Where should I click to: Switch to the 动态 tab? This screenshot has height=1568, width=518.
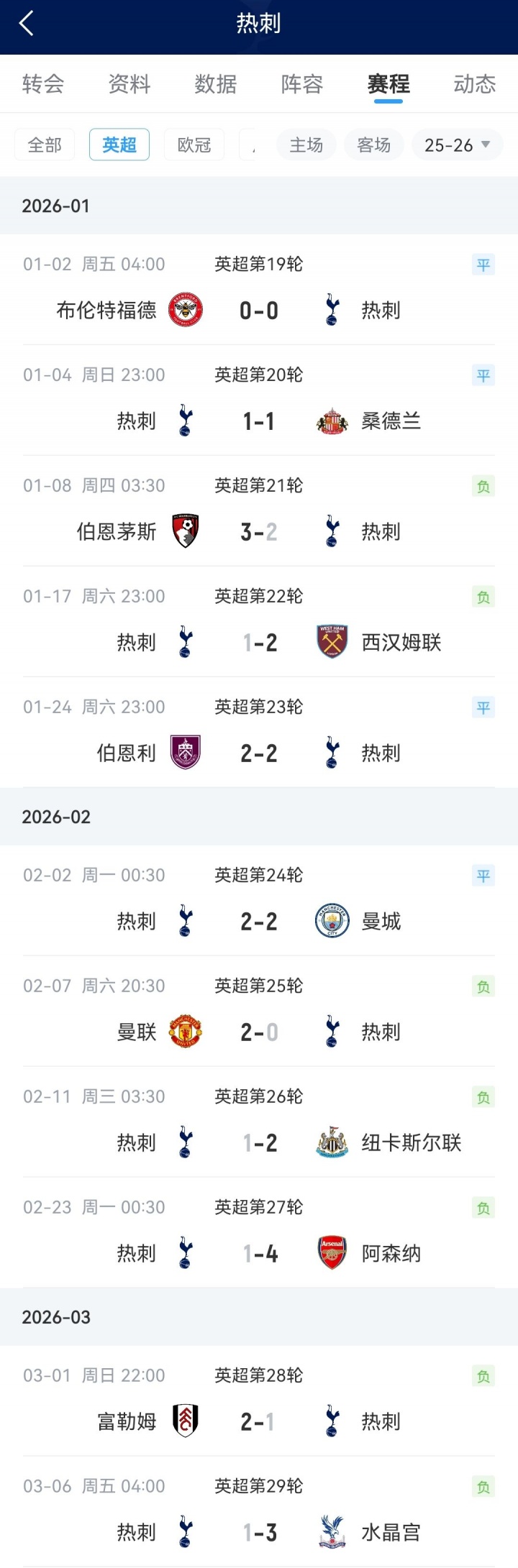[x=475, y=84]
